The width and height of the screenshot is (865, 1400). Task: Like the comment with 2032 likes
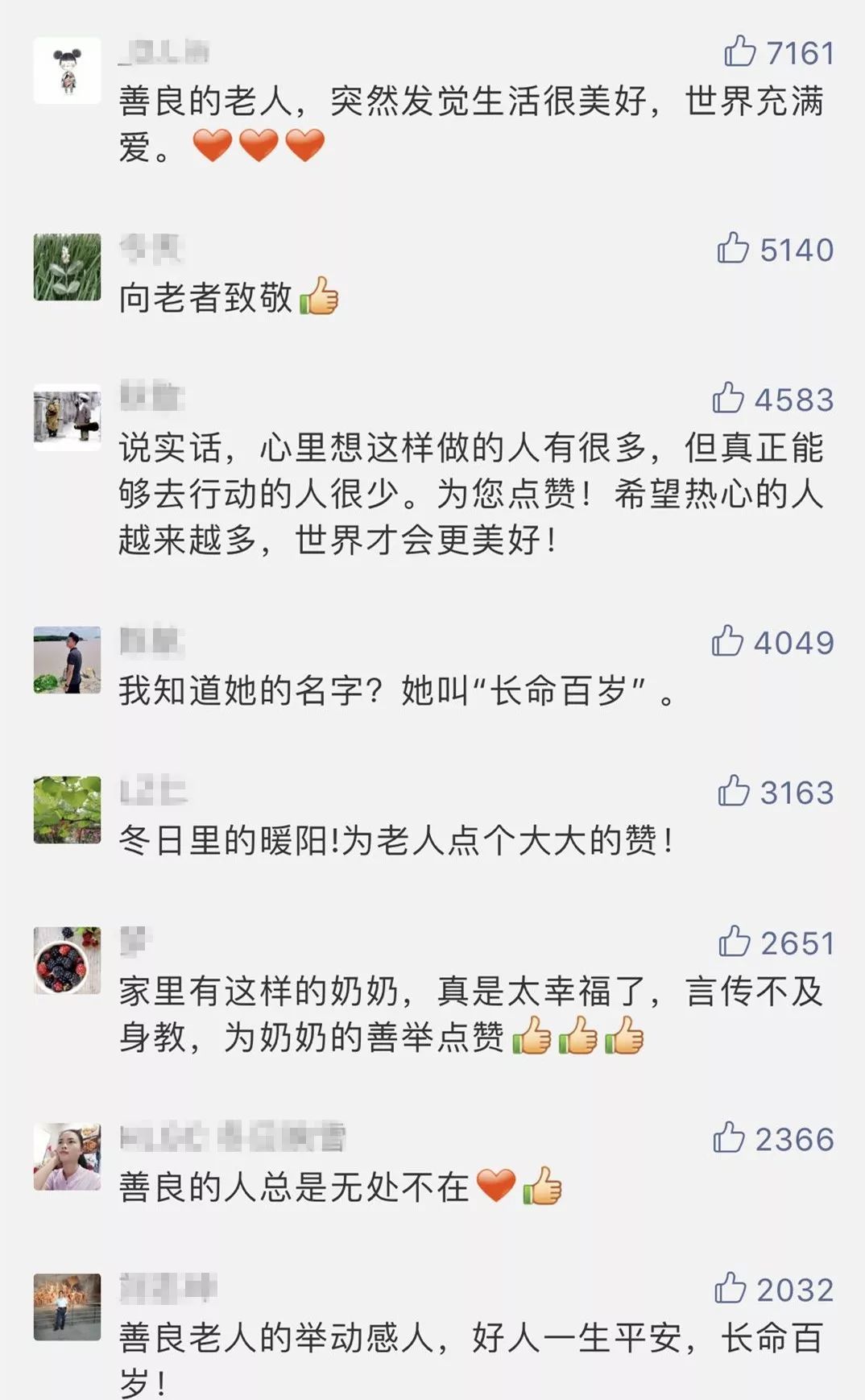[x=730, y=1288]
